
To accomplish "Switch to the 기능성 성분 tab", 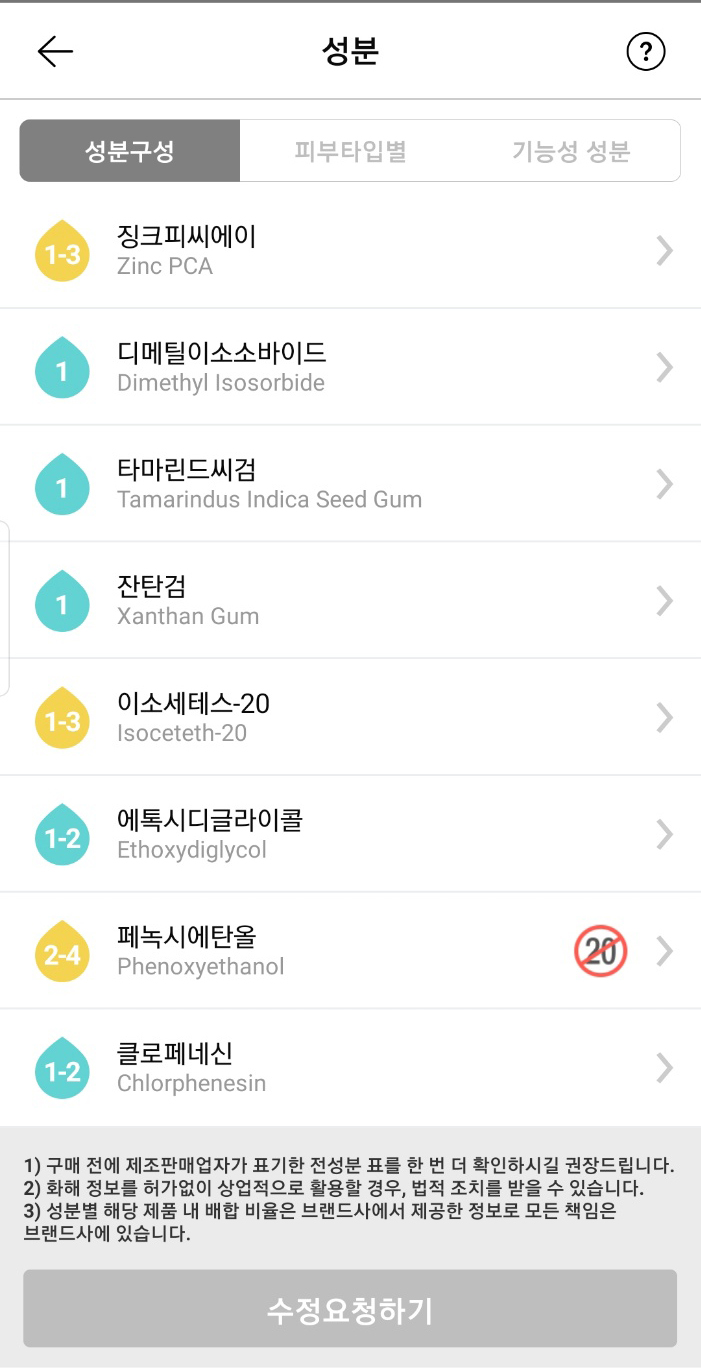I will pos(571,151).
